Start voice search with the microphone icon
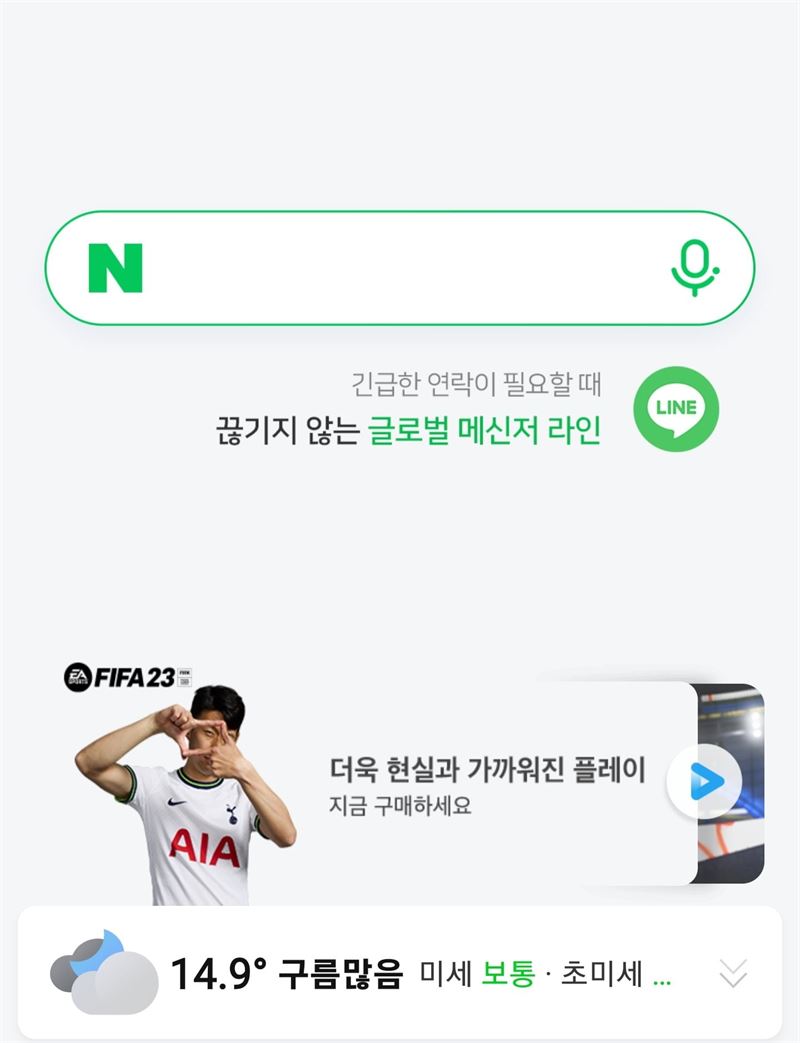The height and width of the screenshot is (1043, 800). tap(694, 268)
